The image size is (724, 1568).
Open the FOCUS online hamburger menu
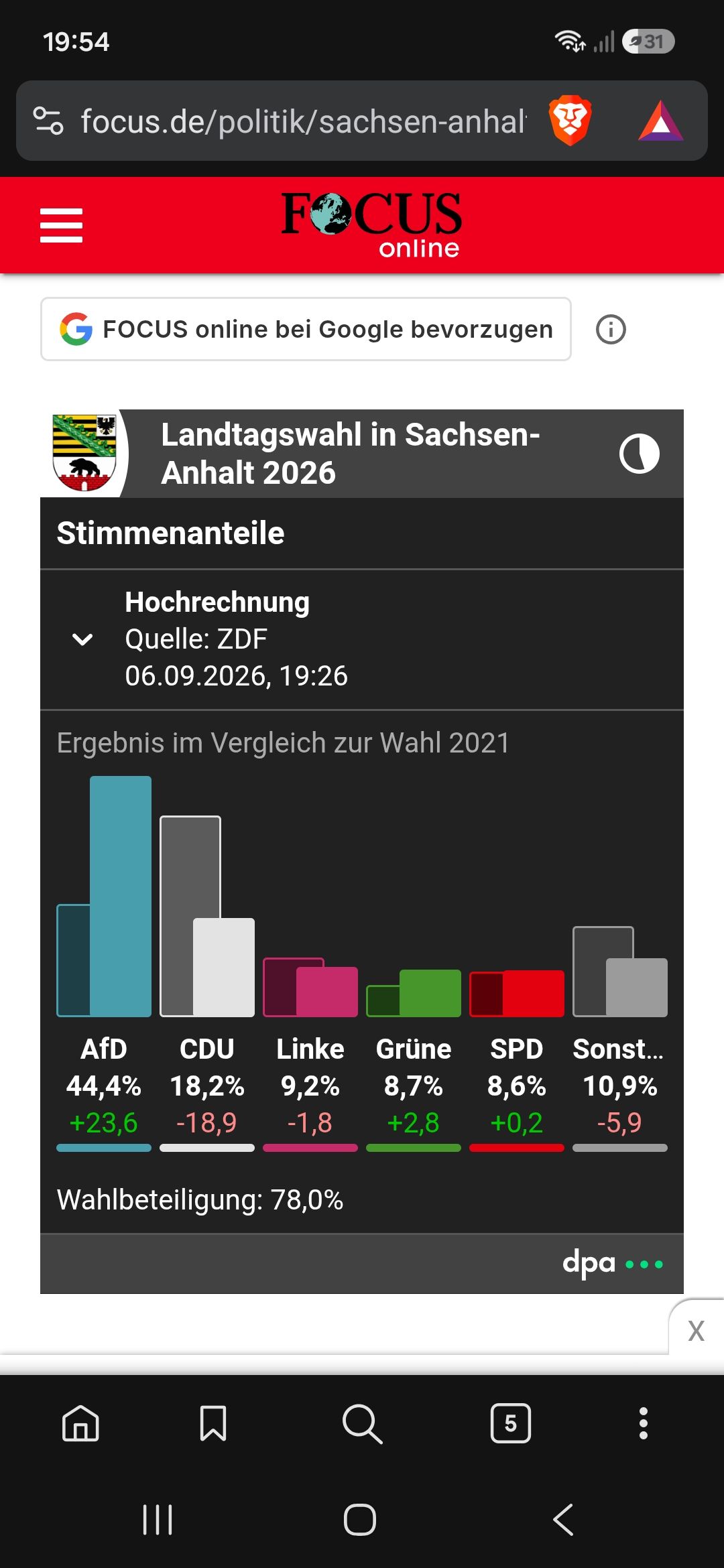61,225
